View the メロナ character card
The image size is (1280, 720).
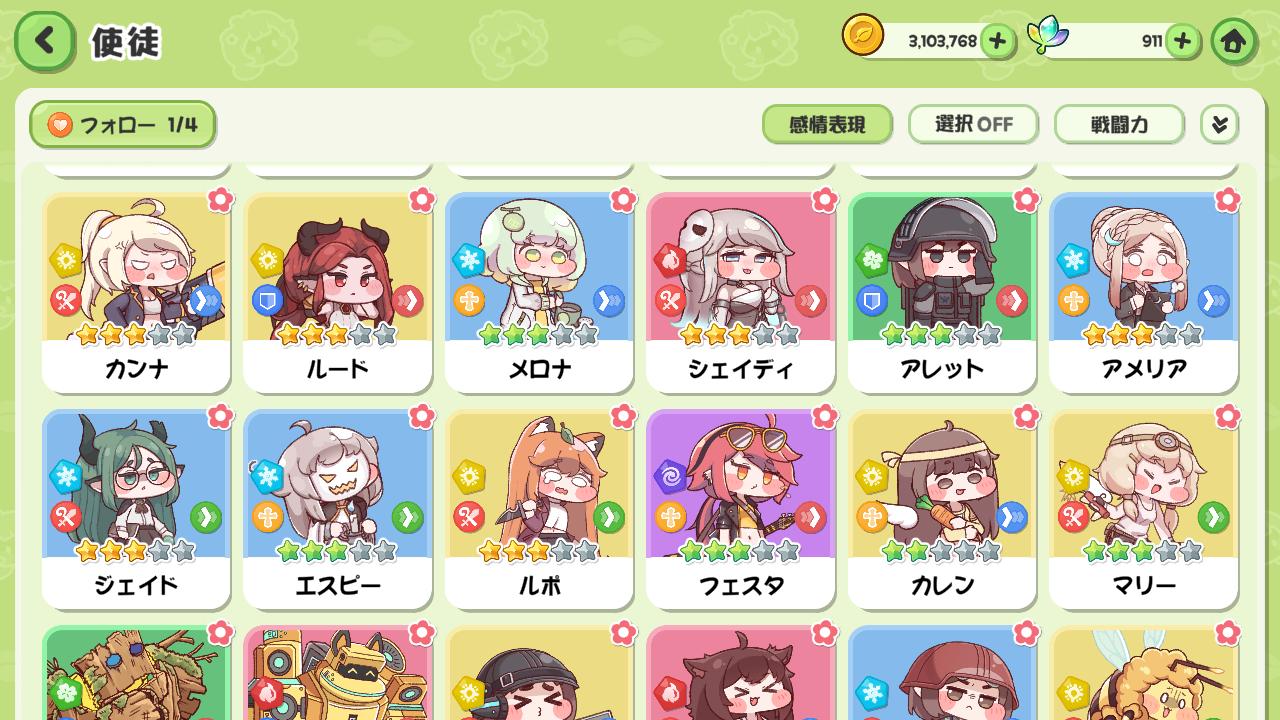coord(540,290)
